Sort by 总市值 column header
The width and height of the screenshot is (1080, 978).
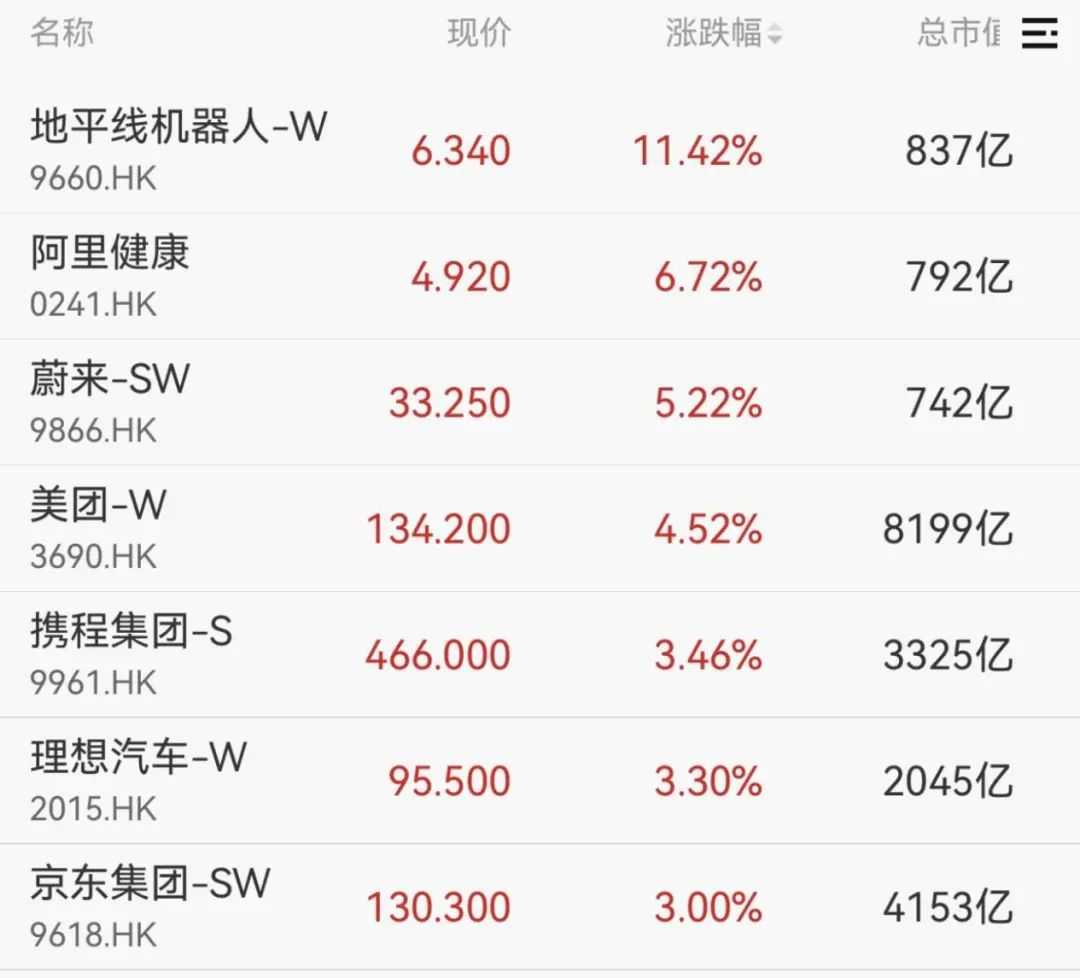pos(958,34)
